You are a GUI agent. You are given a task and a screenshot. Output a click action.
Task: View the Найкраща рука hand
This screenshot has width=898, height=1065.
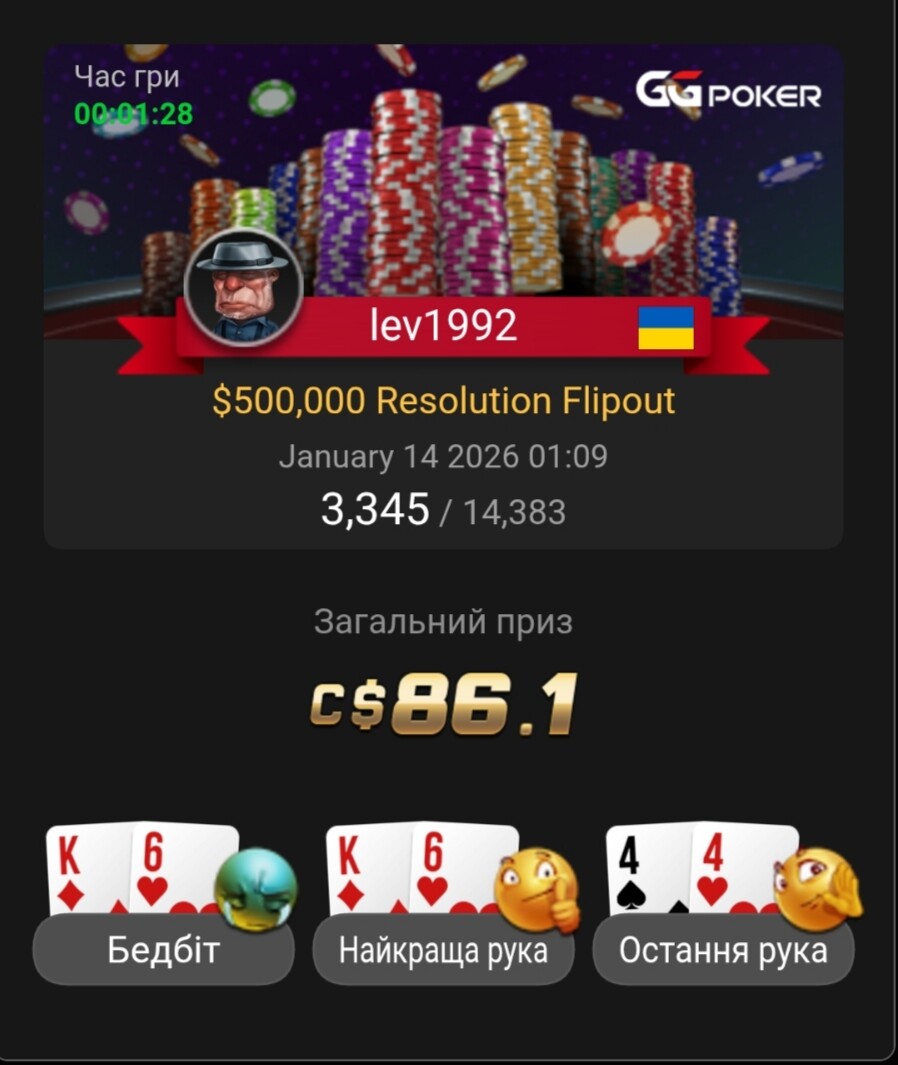click(x=443, y=949)
